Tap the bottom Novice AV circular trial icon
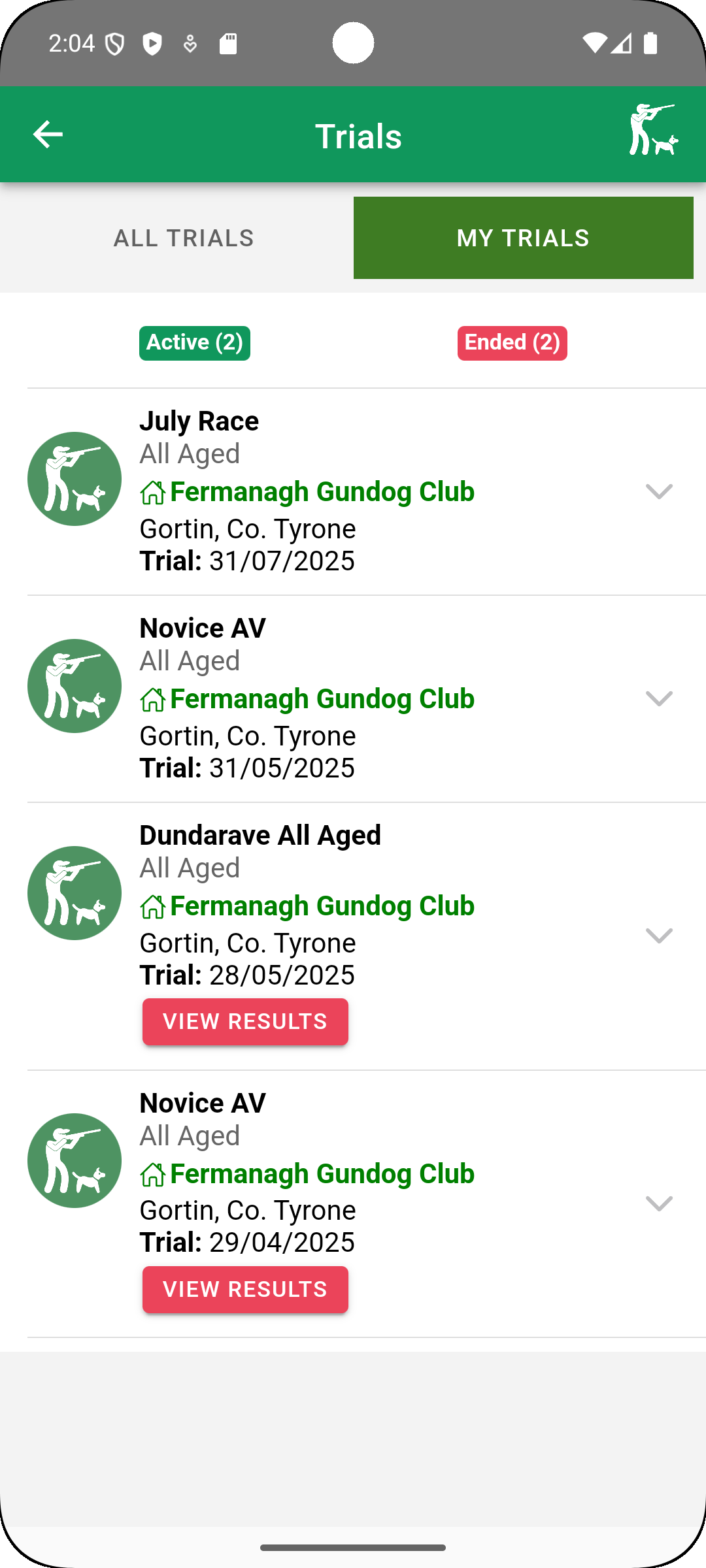The width and height of the screenshot is (706, 1568). [x=74, y=1160]
